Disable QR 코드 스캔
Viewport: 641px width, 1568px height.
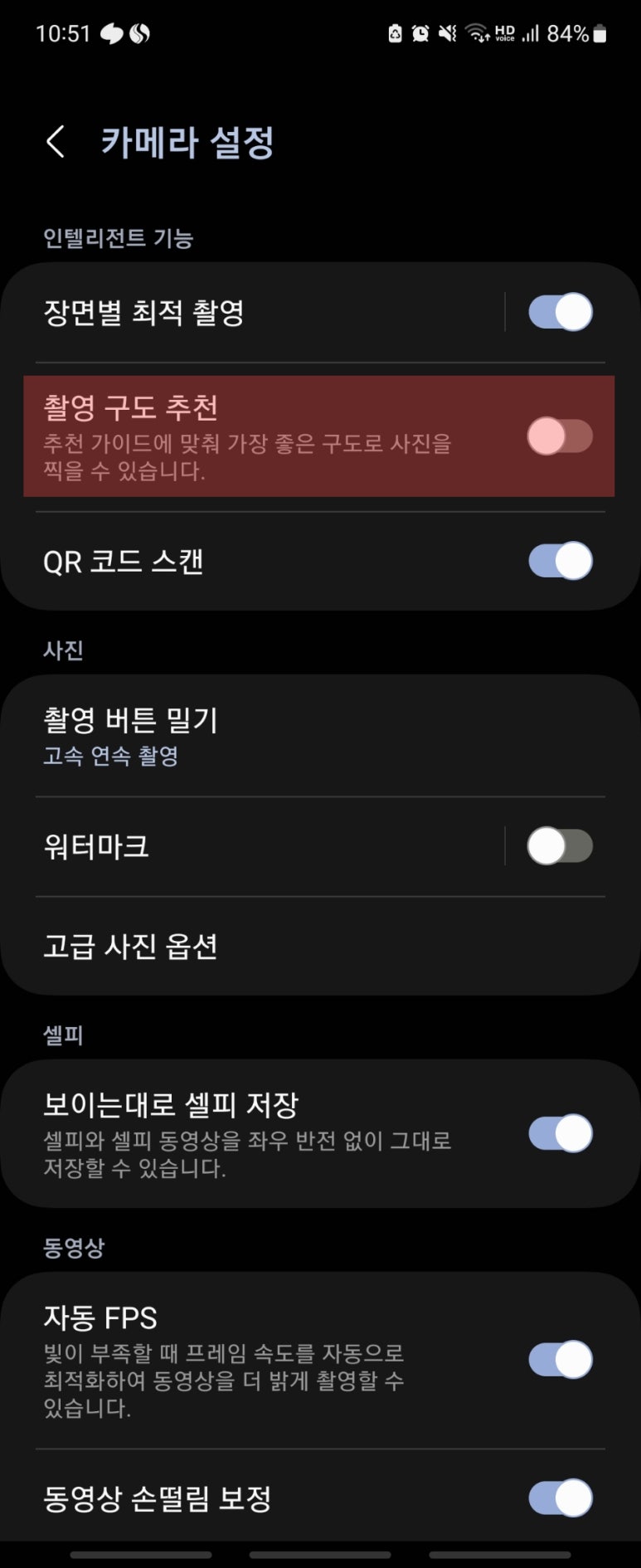[x=561, y=562]
